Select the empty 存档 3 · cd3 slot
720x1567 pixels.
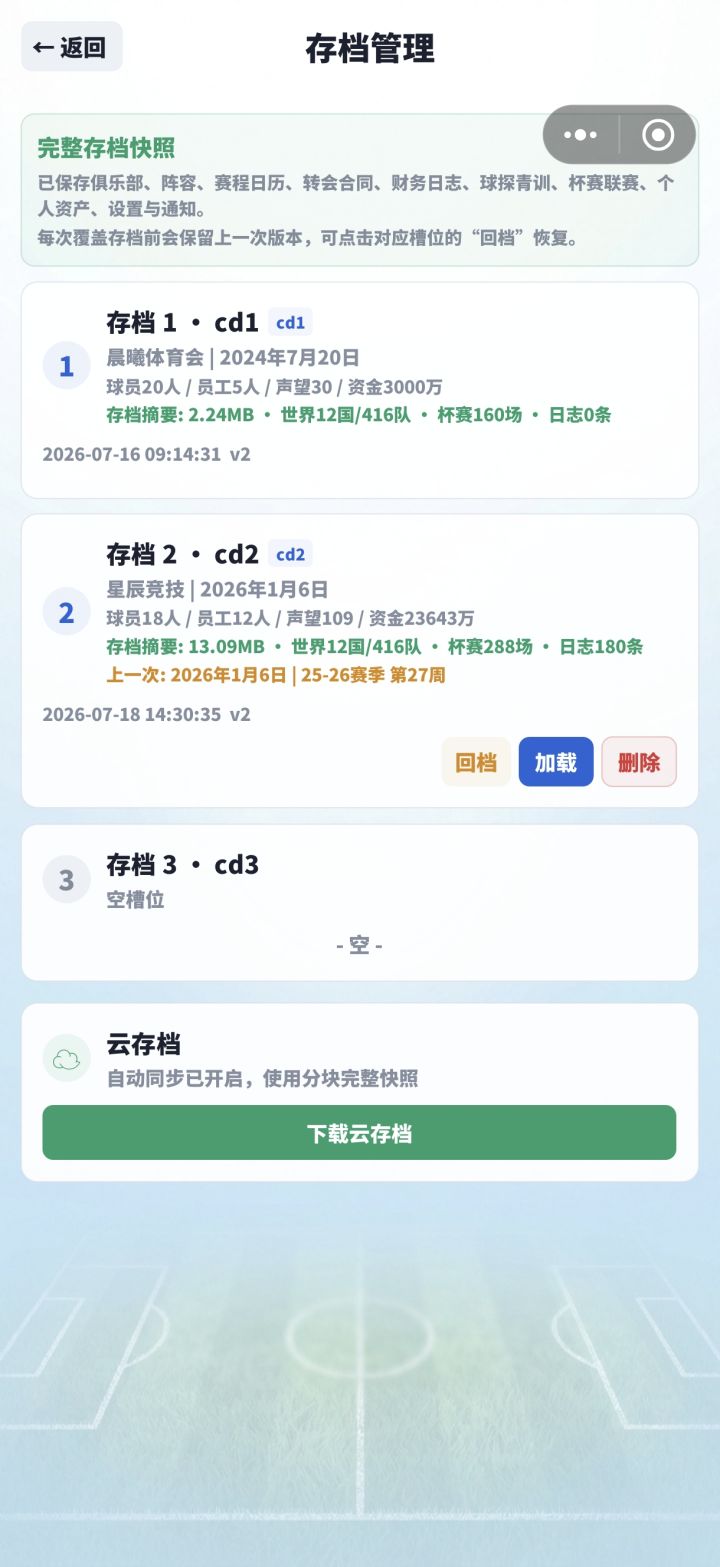[x=360, y=903]
